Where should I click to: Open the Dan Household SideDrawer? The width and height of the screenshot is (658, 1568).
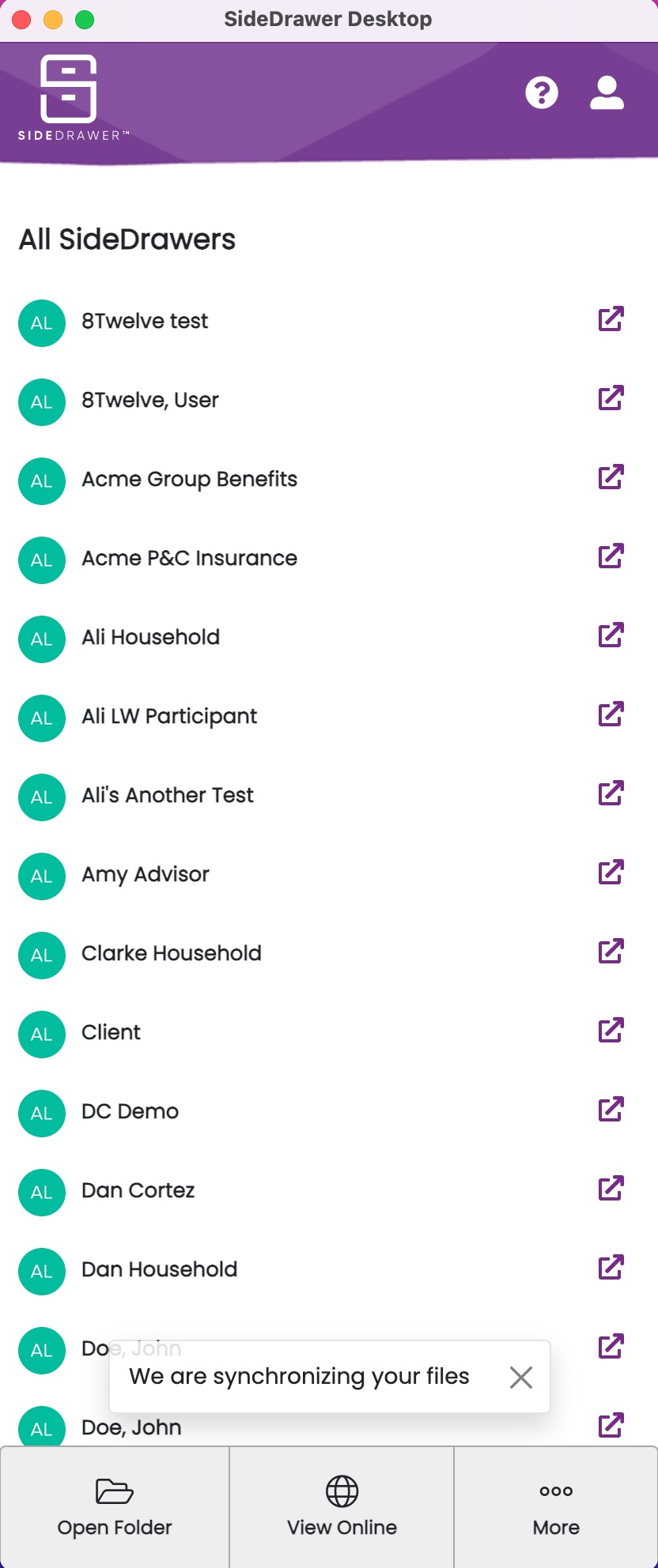pyautogui.click(x=160, y=1270)
